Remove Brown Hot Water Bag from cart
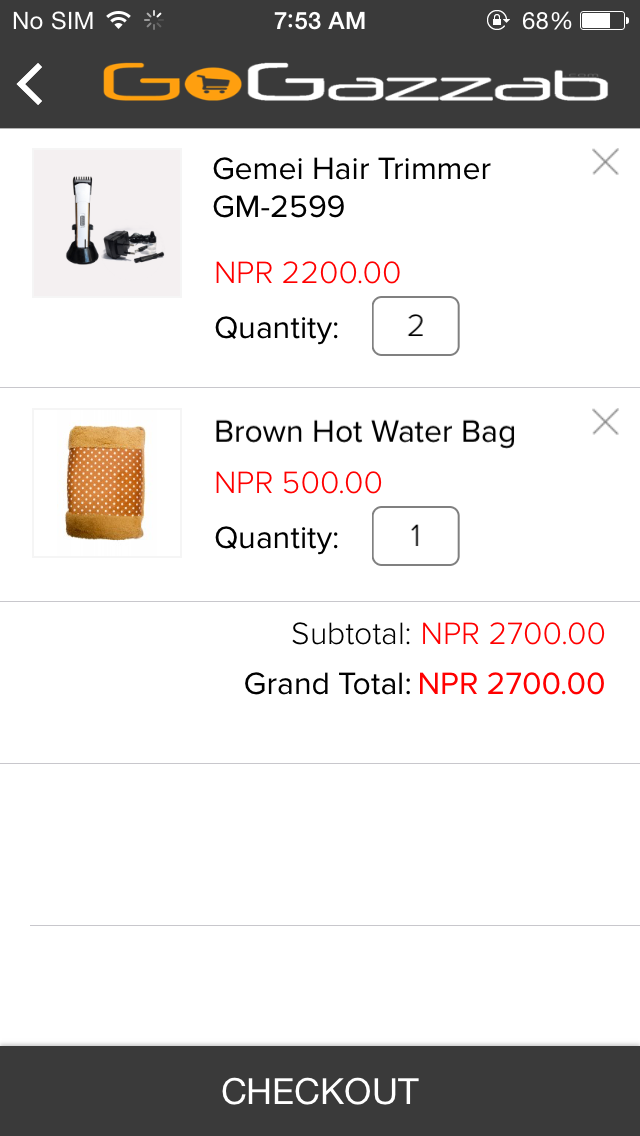Screen dimensions: 640x1136 point(605,422)
